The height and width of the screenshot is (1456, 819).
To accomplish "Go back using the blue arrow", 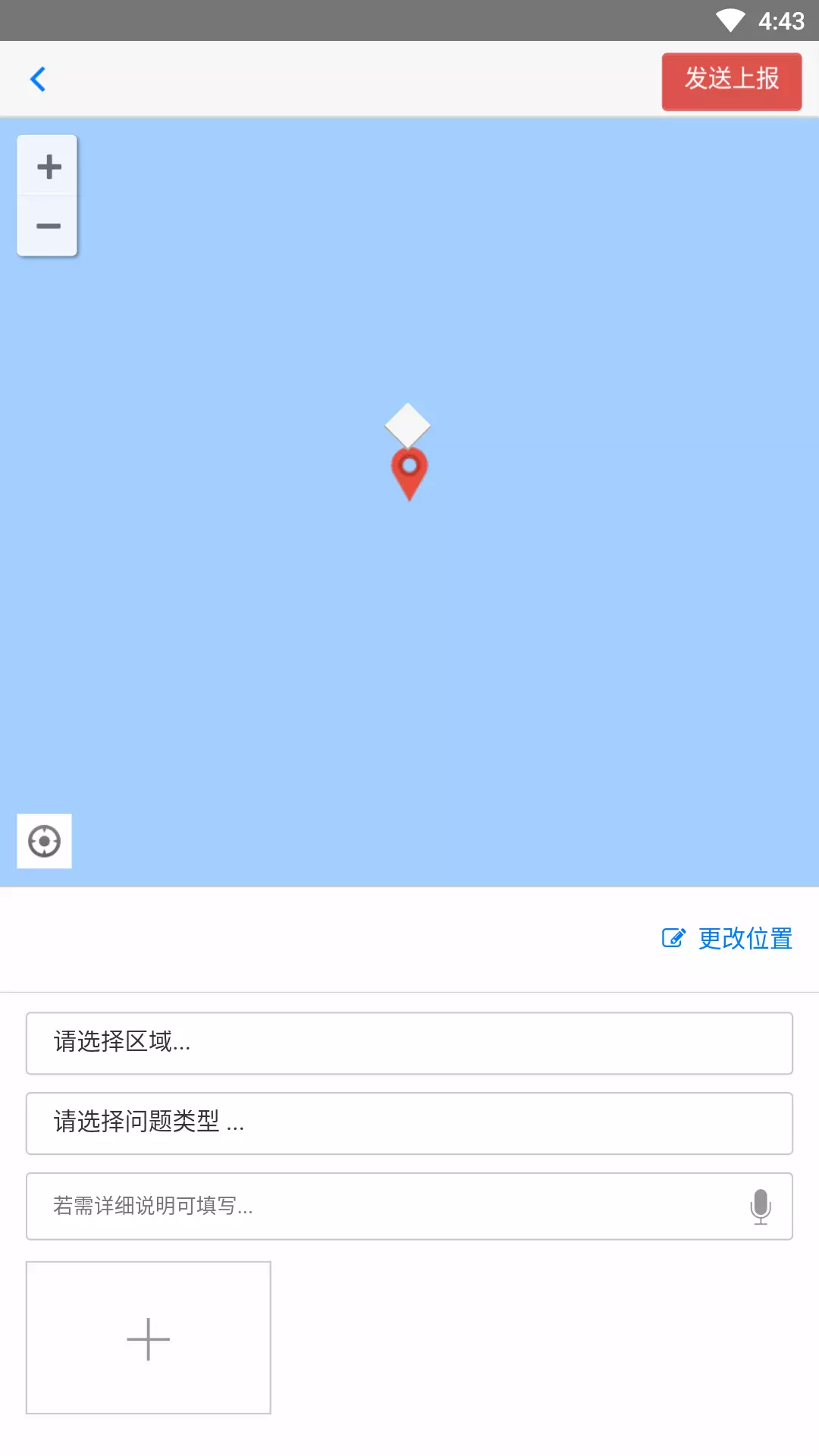I will 38,79.
